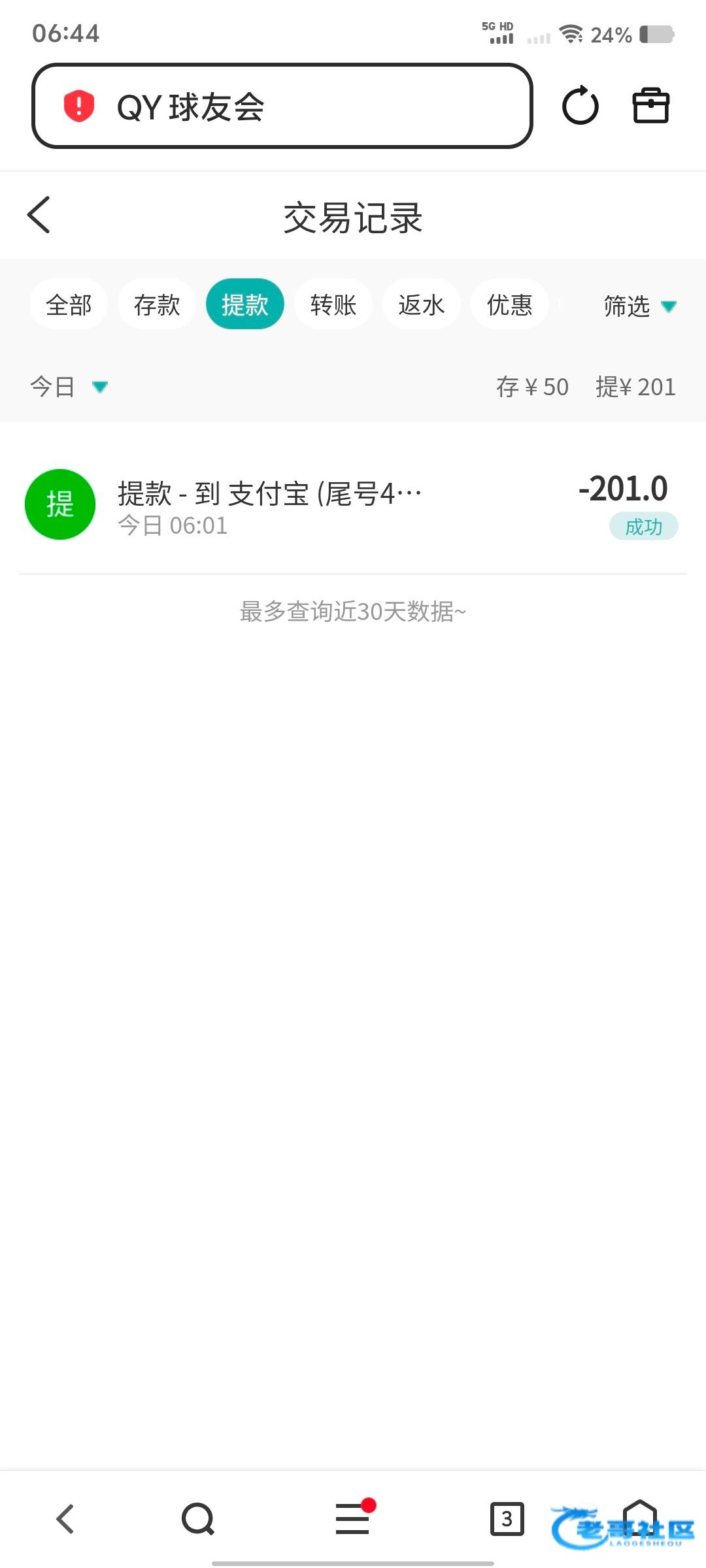Switch to the 全部 filter chip
Viewport: 706px width, 1568px height.
click(69, 304)
